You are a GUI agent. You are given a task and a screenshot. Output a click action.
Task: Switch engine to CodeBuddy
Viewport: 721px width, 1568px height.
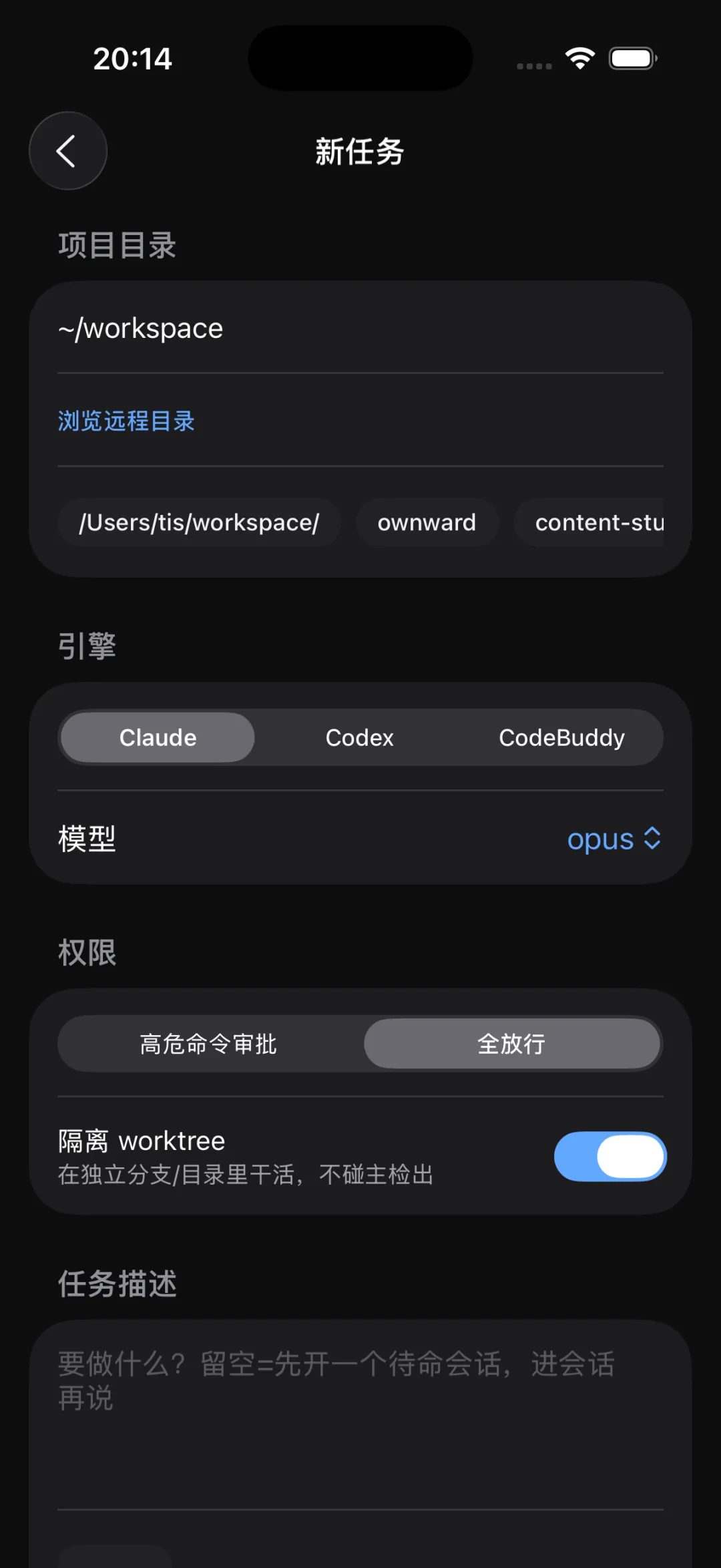coord(561,737)
